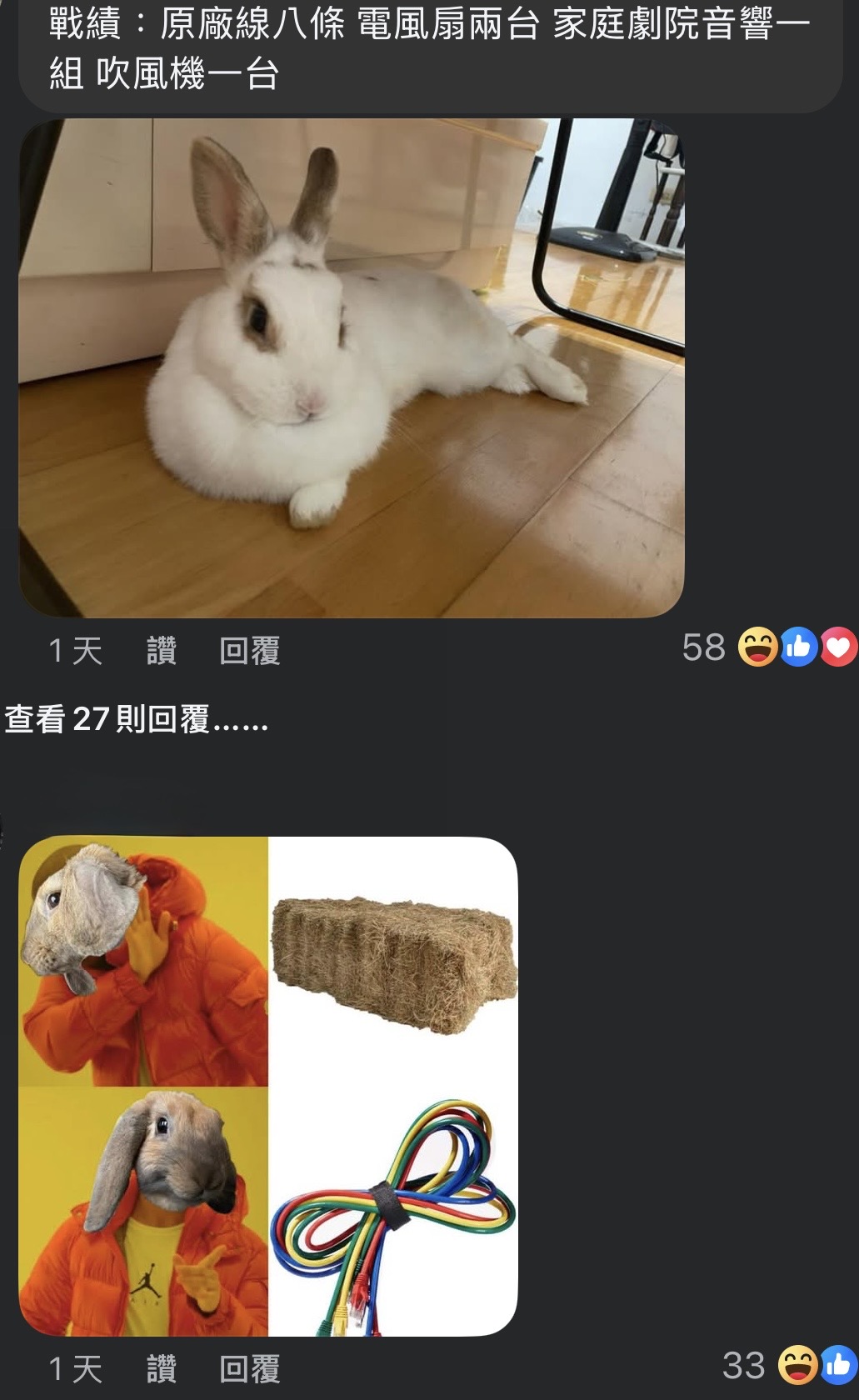View the 33 reactions on meme comment
Viewport: 859px width, 1400px height.
pyautogui.click(x=790, y=1366)
